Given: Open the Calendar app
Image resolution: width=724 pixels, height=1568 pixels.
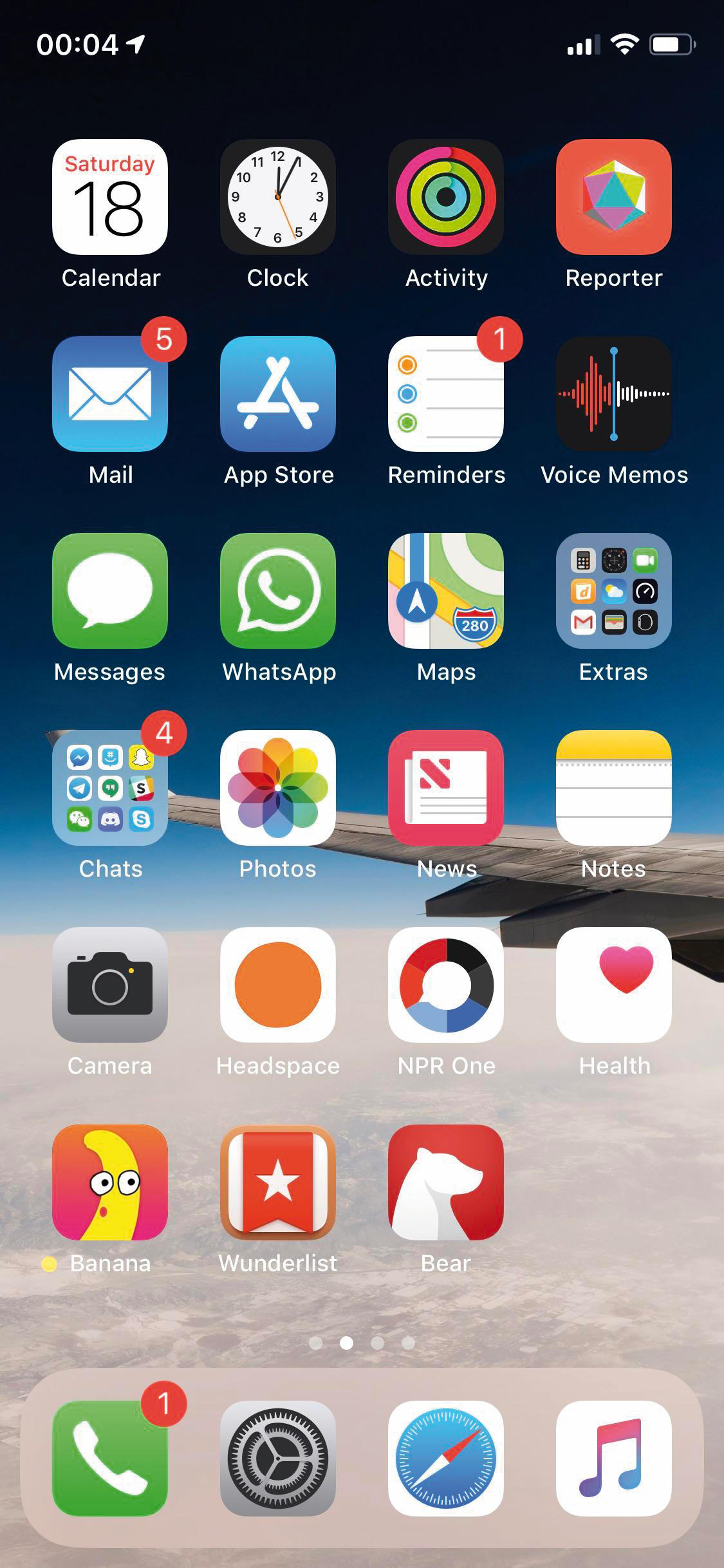Looking at the screenshot, I should click(110, 197).
